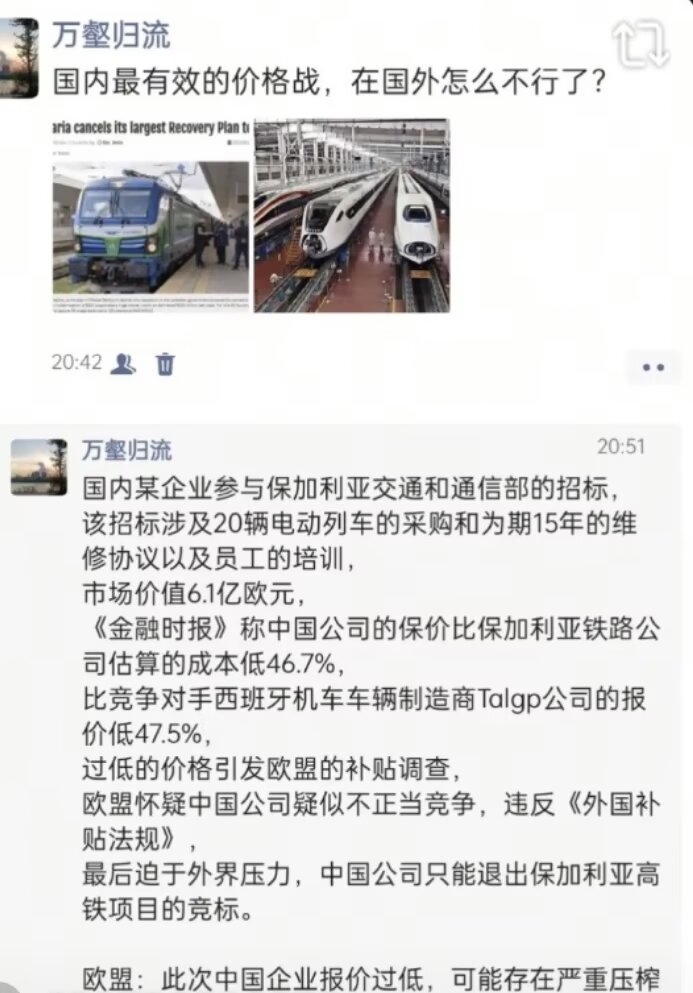The image size is (693, 993).
Task: Open 万壑归流's avatar on the post
Action: point(19,57)
